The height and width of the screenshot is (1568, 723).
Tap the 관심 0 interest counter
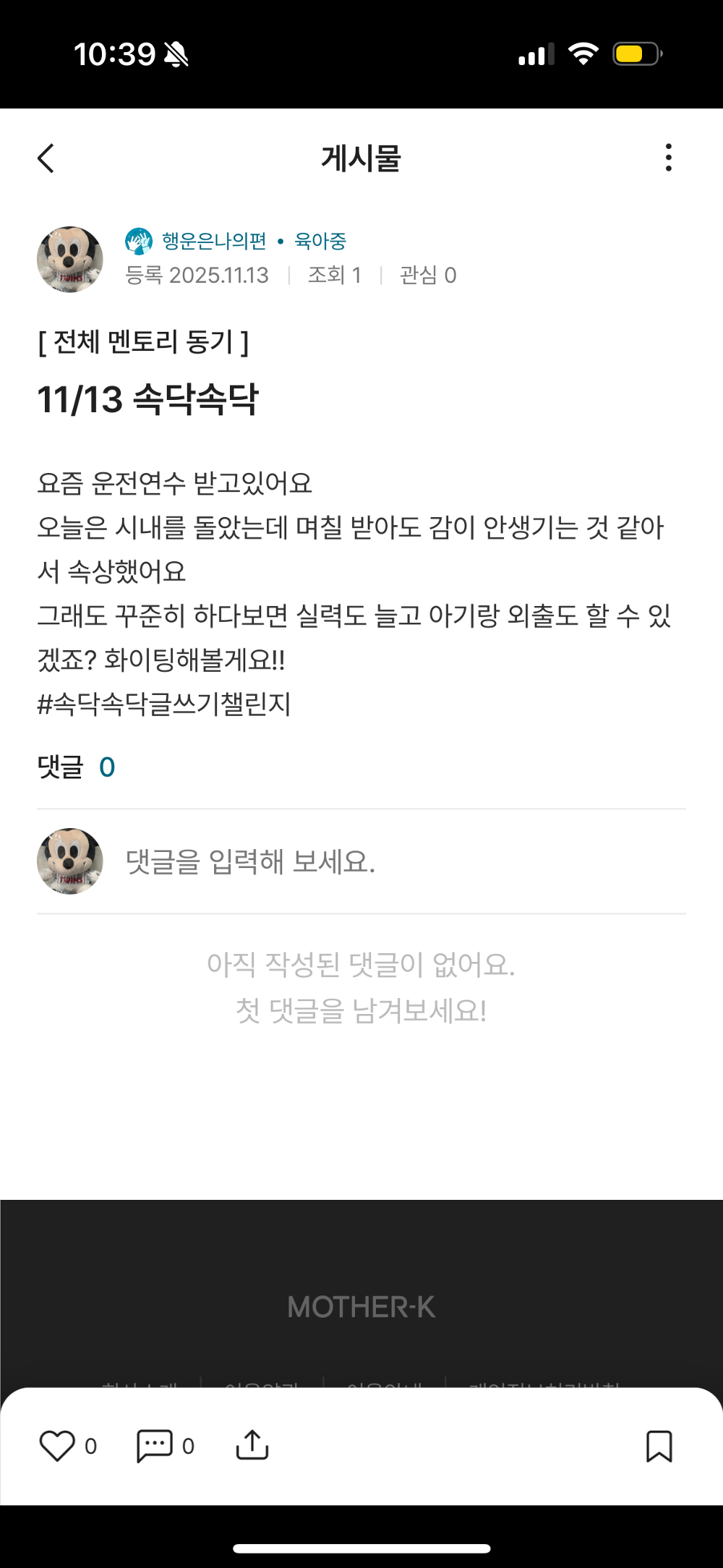[427, 275]
